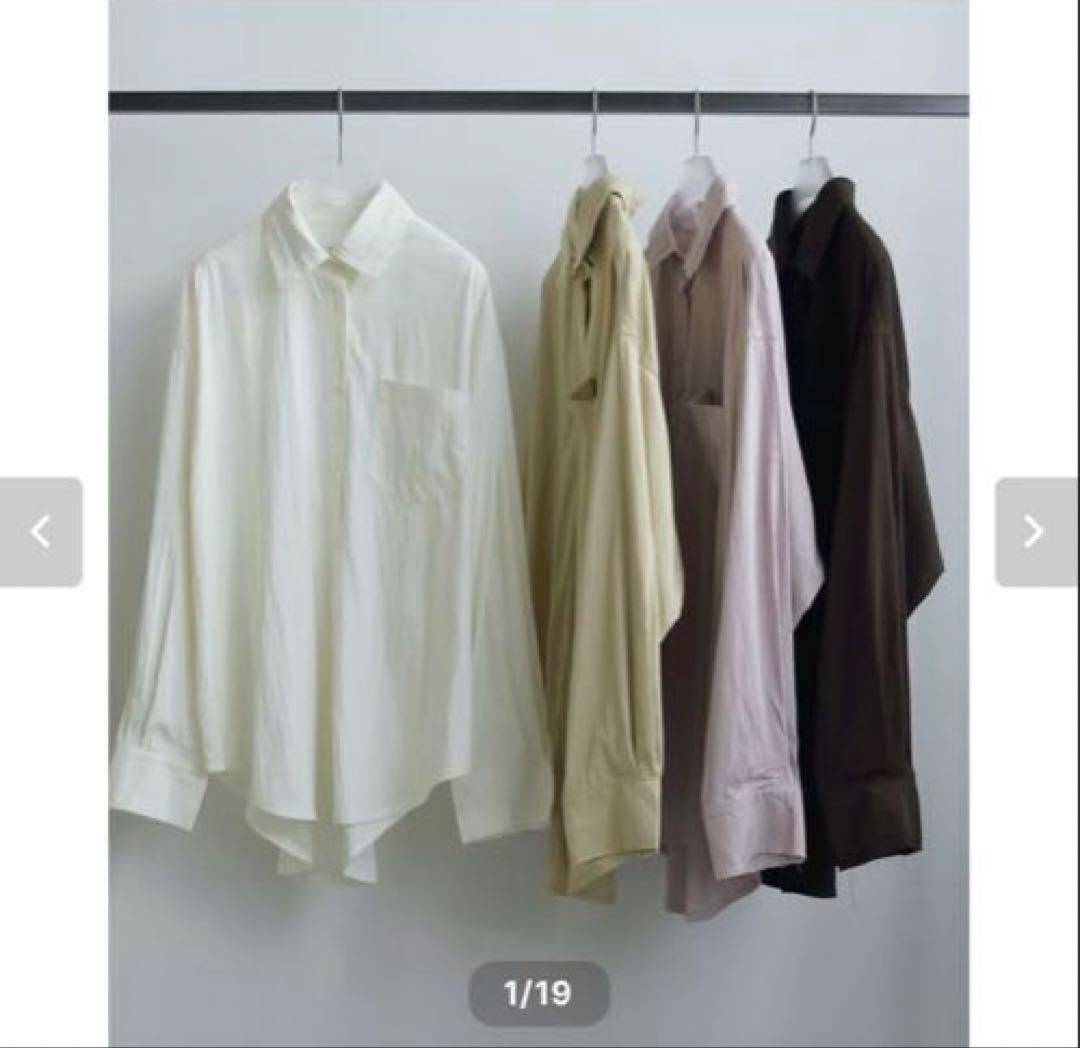The width and height of the screenshot is (1080, 1048).
Task: Open the shirt photo in full view
Action: point(538,500)
